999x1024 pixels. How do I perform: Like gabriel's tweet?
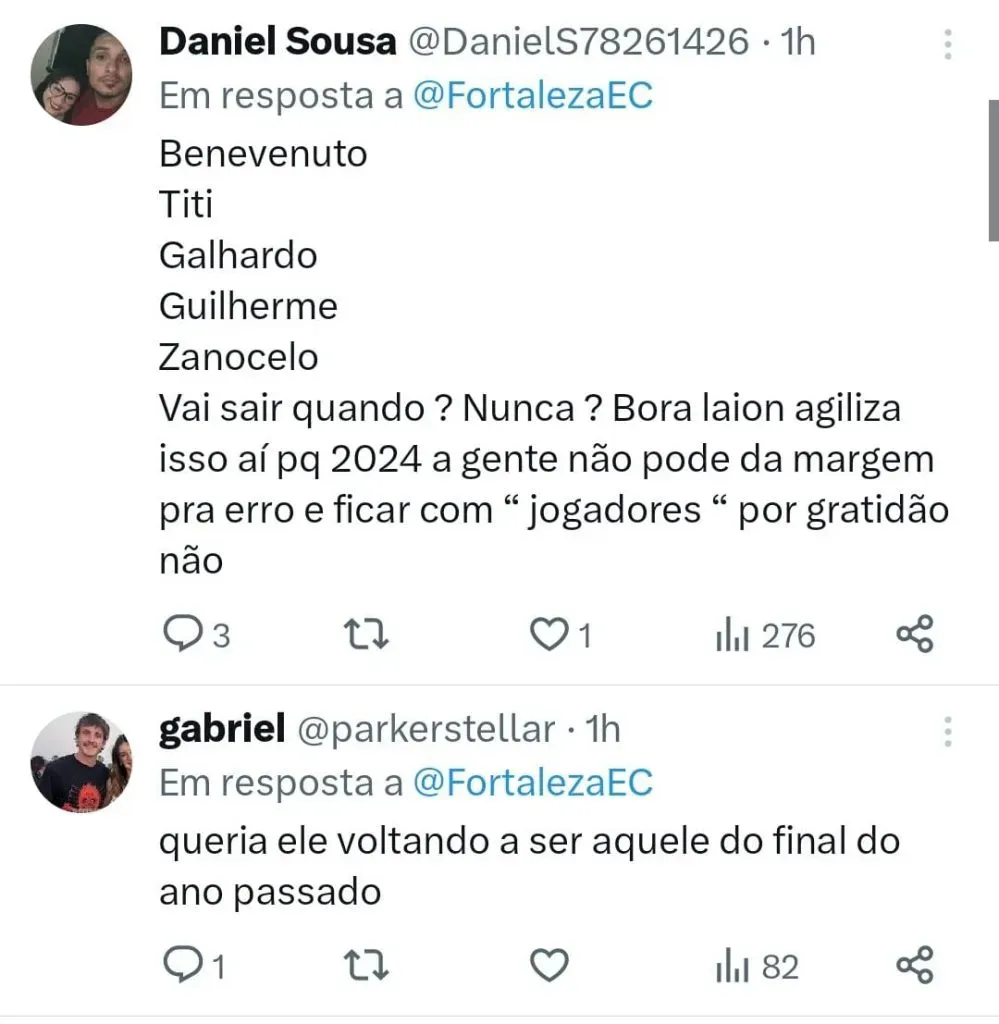[548, 966]
